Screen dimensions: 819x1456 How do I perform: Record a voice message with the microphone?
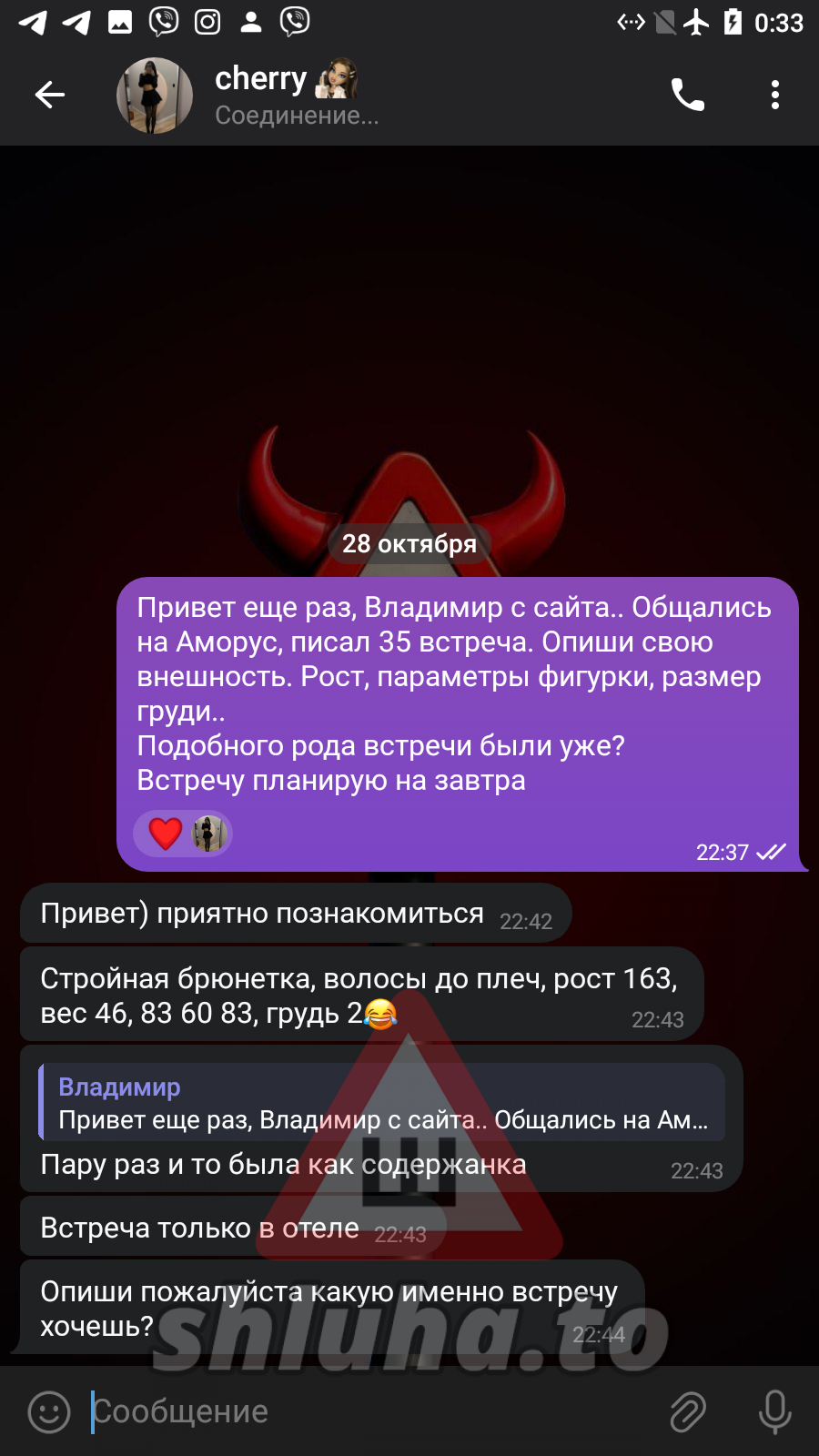tap(774, 1411)
